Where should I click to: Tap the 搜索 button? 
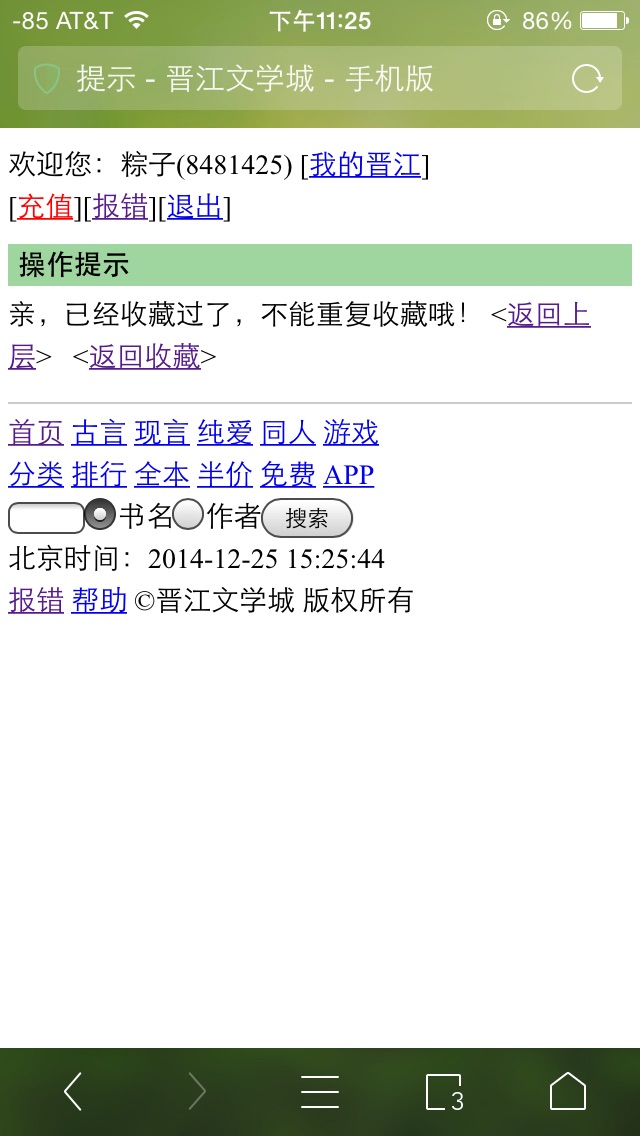tap(307, 518)
